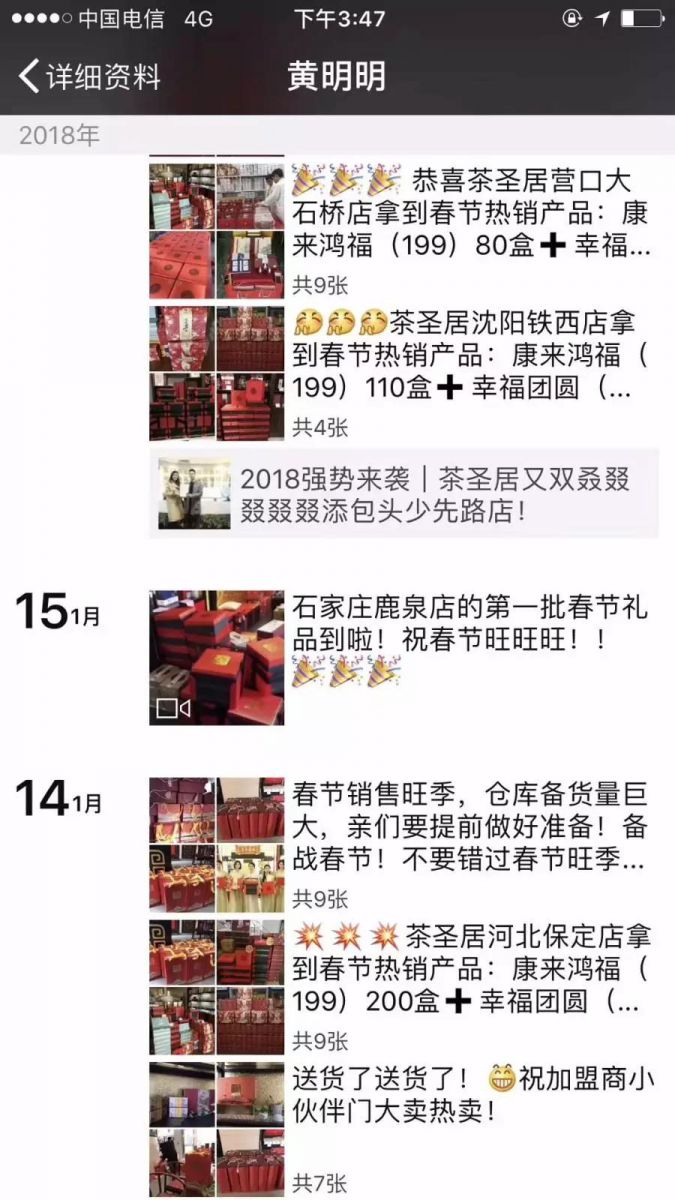
Task: Open the 茶圣居营口大石桥店 post
Action: [470, 214]
